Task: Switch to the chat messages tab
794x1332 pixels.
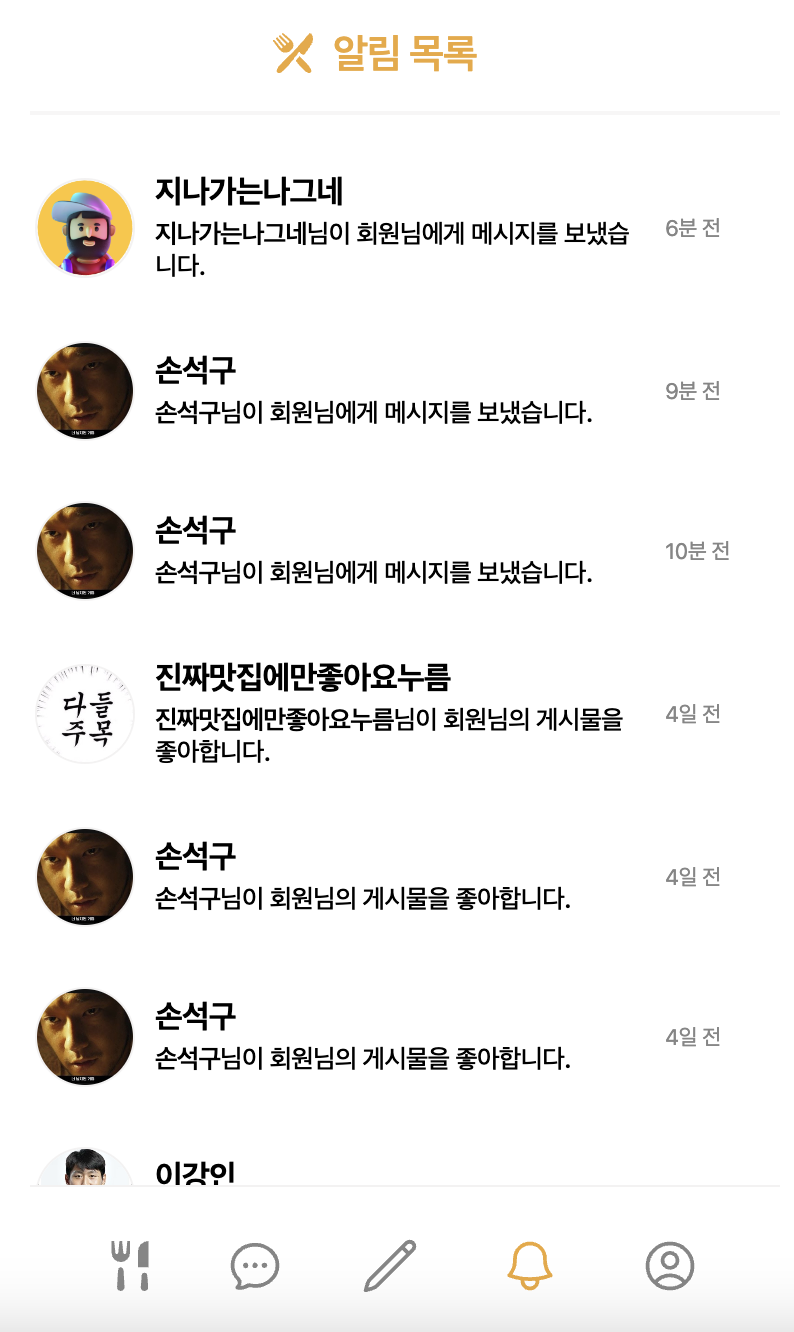Action: click(x=255, y=1266)
